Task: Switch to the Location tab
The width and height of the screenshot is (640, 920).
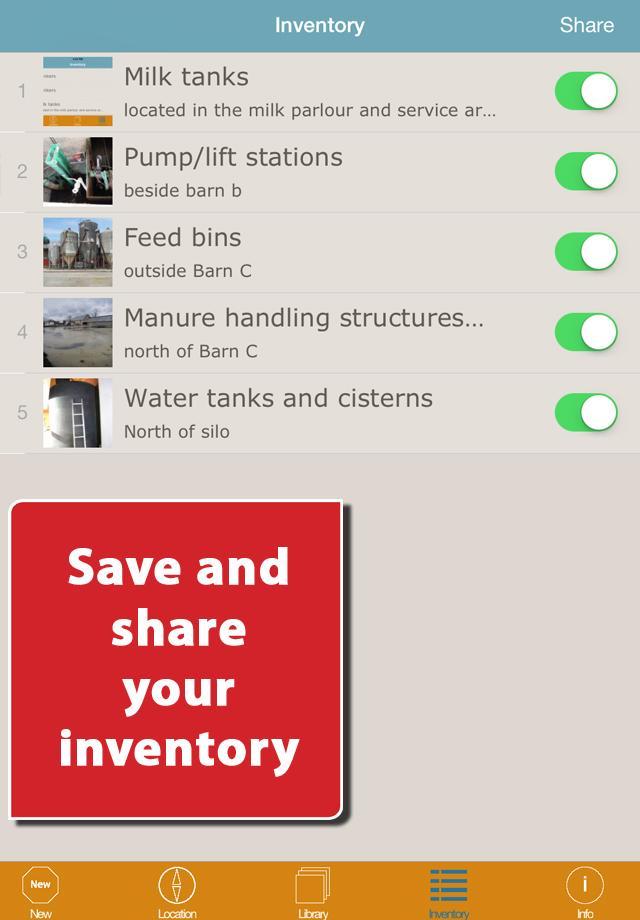Action: click(177, 891)
